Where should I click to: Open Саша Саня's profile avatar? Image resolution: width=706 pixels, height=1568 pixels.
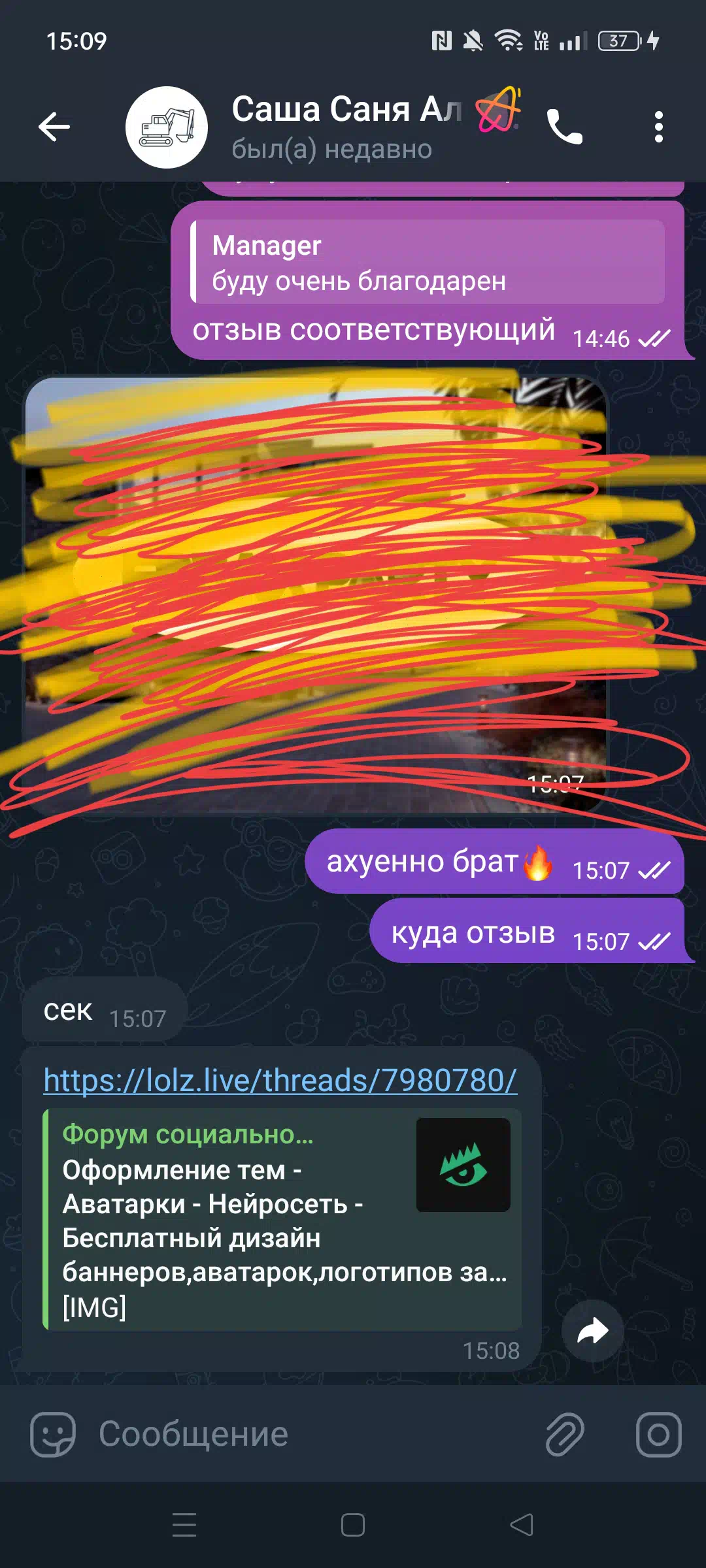pyautogui.click(x=167, y=127)
